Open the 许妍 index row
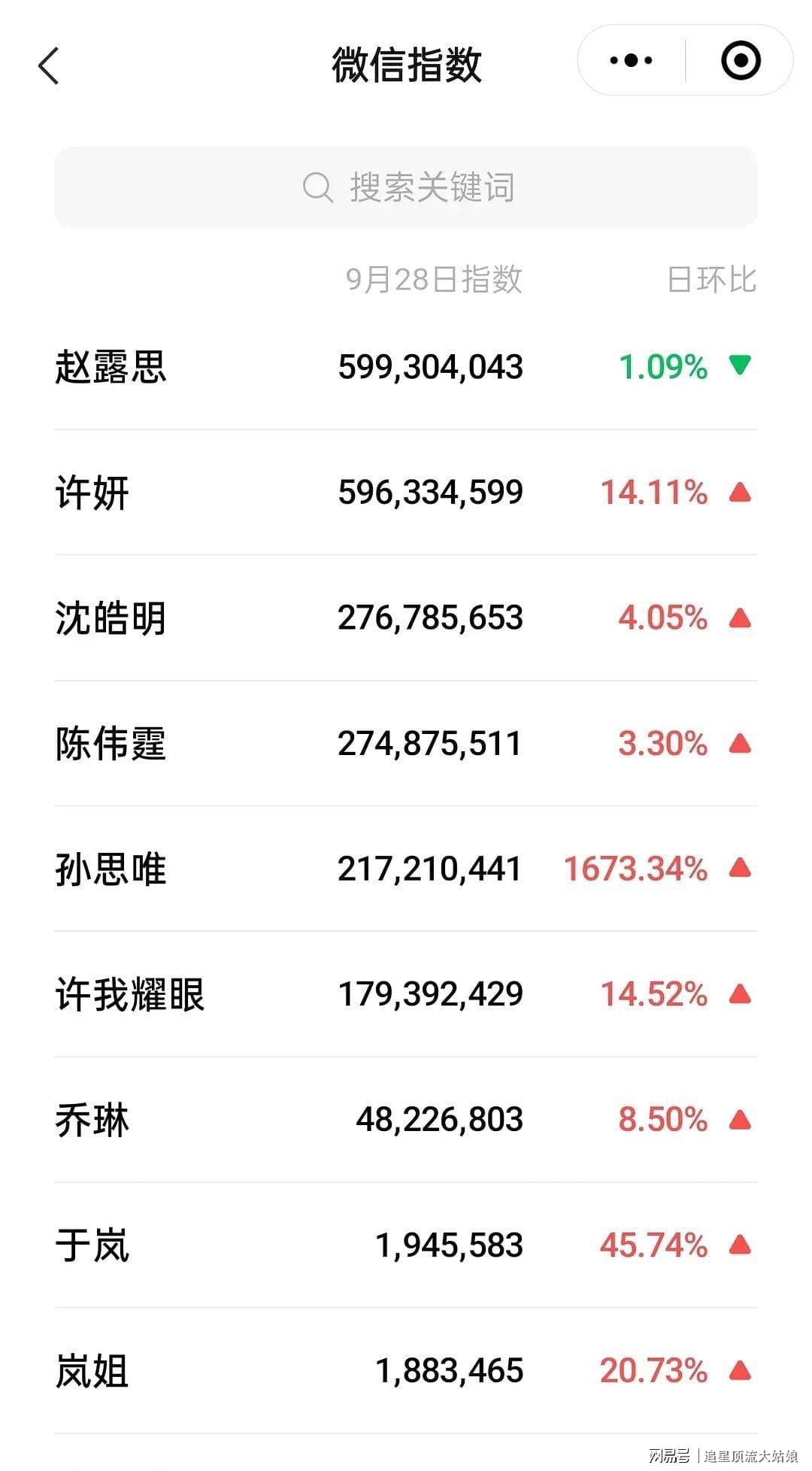Screen dimensions: 812x1471 (406, 493)
